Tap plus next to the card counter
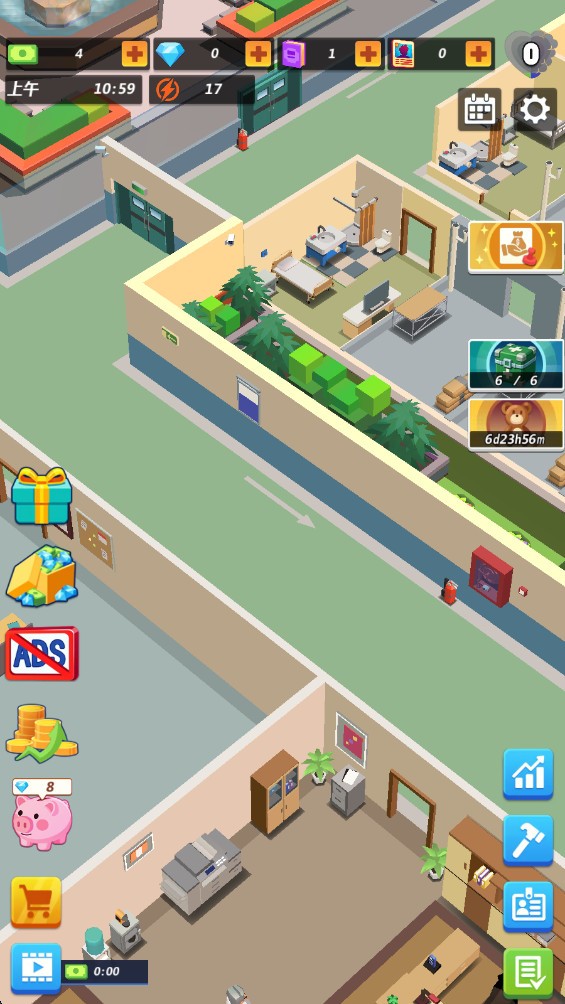The height and width of the screenshot is (1004, 565). pos(479,54)
